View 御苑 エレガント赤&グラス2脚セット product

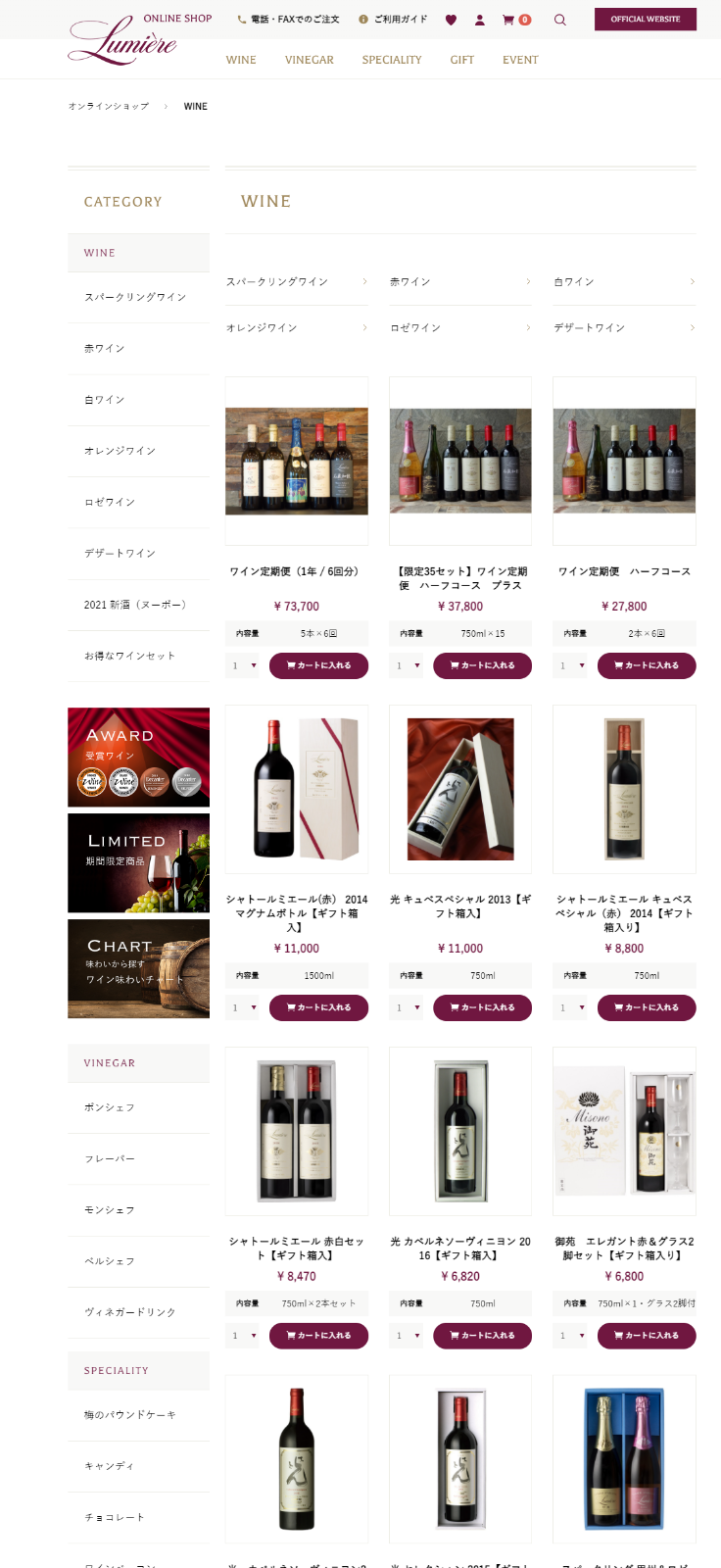click(x=624, y=1130)
